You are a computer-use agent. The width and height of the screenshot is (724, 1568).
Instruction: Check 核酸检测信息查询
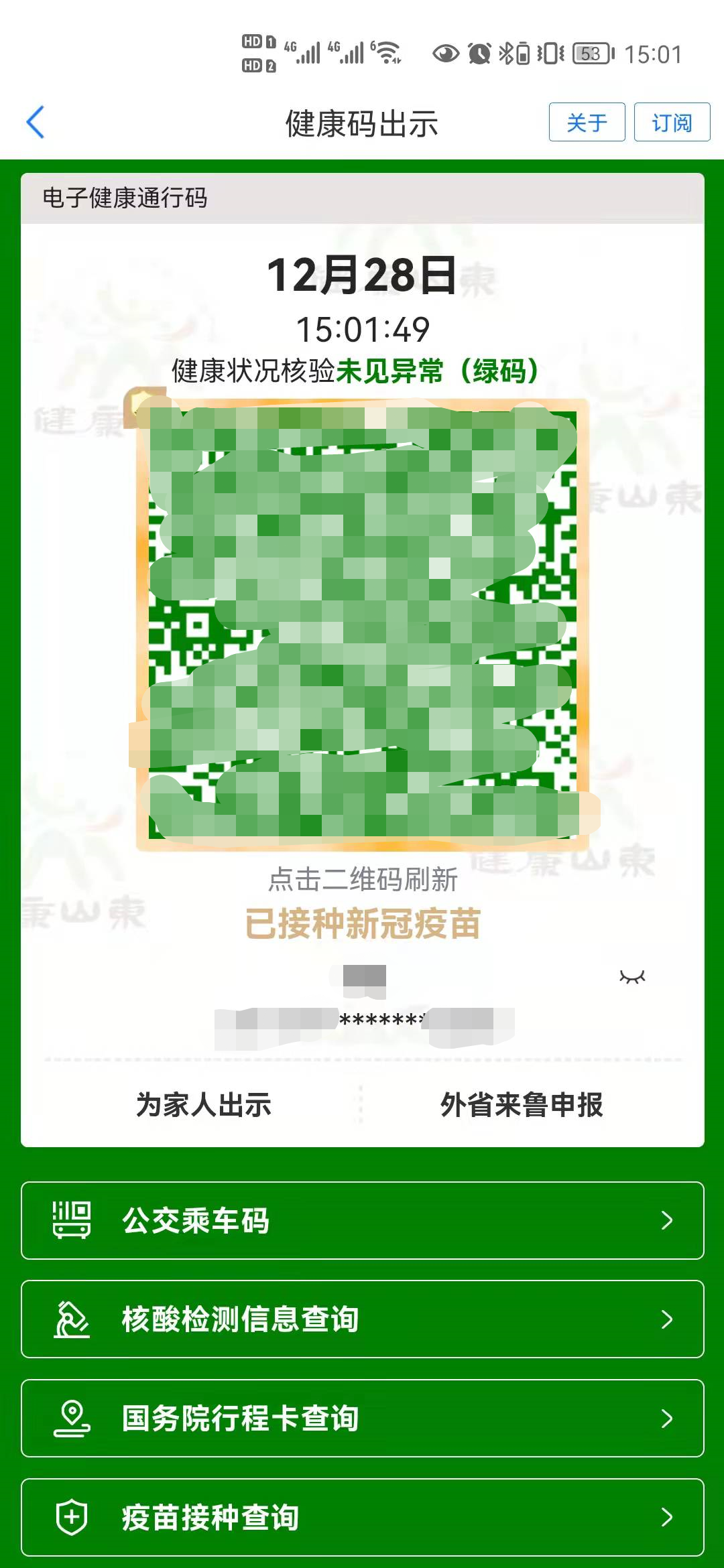(362, 1319)
